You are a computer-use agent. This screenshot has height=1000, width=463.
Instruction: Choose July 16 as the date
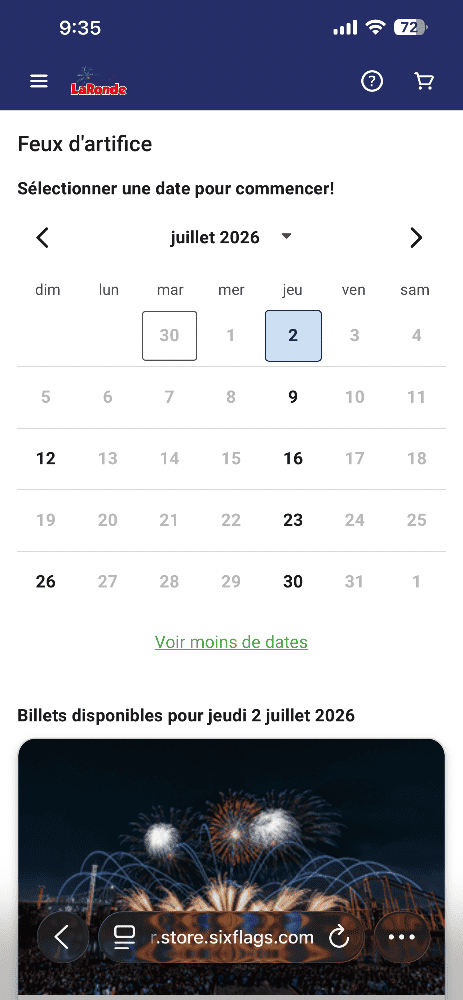click(x=293, y=459)
